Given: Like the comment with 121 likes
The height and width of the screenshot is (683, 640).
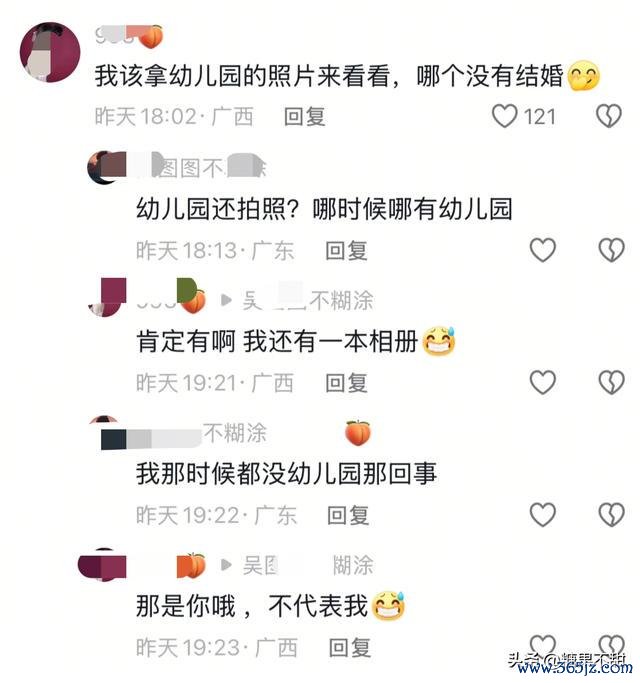Looking at the screenshot, I should [x=506, y=117].
